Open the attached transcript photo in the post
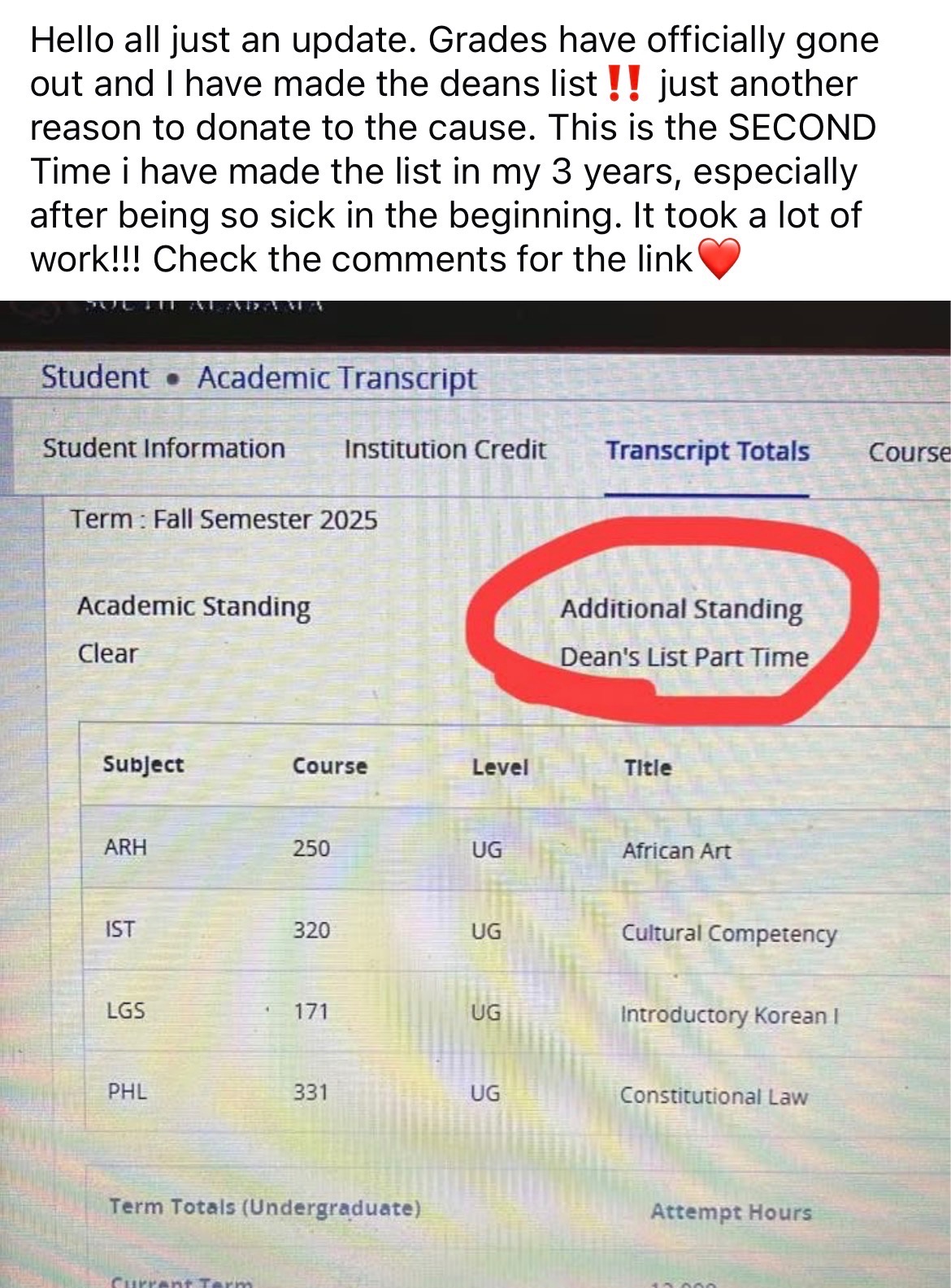Viewport: 951px width, 1288px height. (475, 794)
